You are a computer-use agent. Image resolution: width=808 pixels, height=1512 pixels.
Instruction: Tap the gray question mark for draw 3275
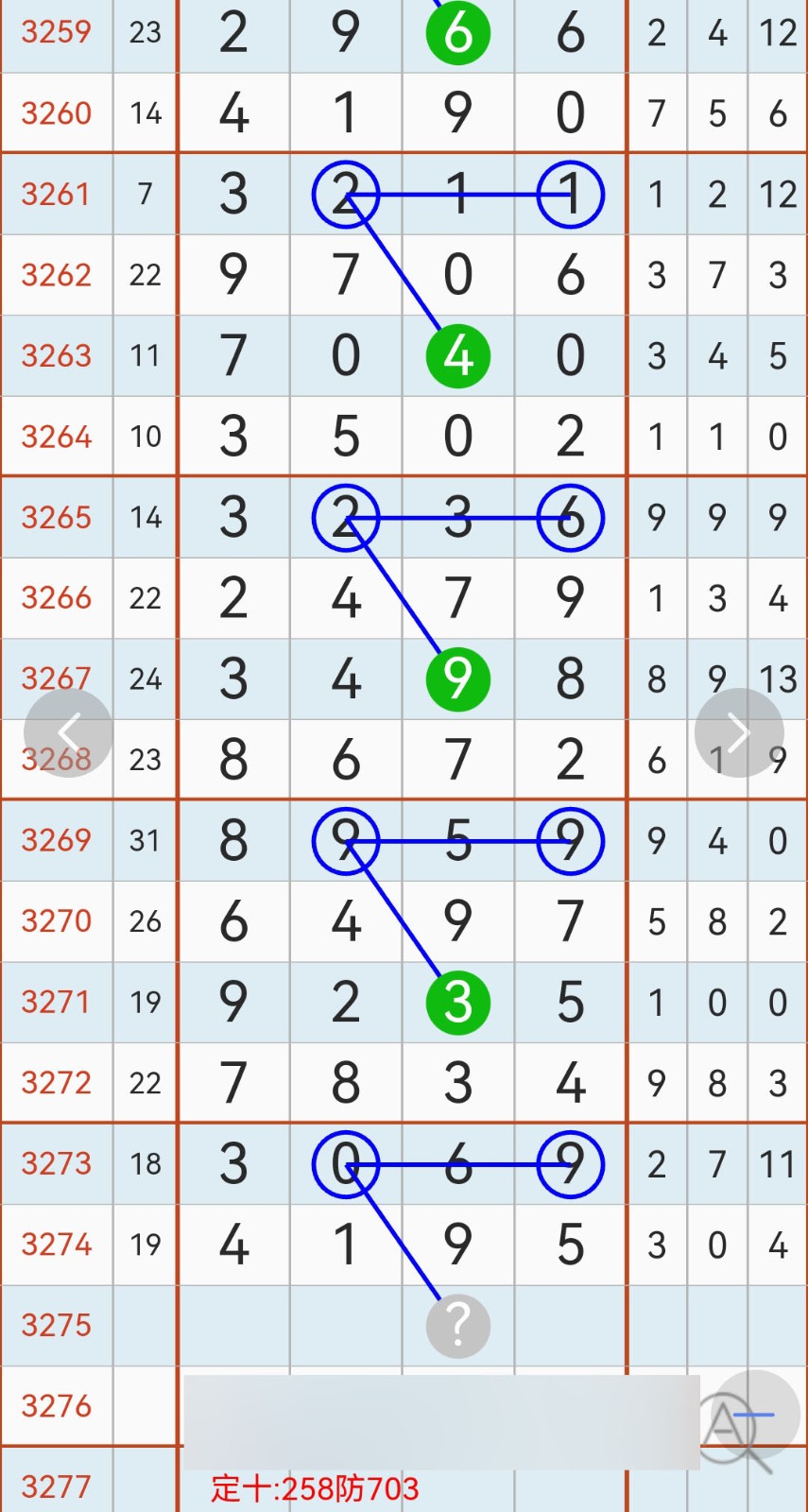457,1326
